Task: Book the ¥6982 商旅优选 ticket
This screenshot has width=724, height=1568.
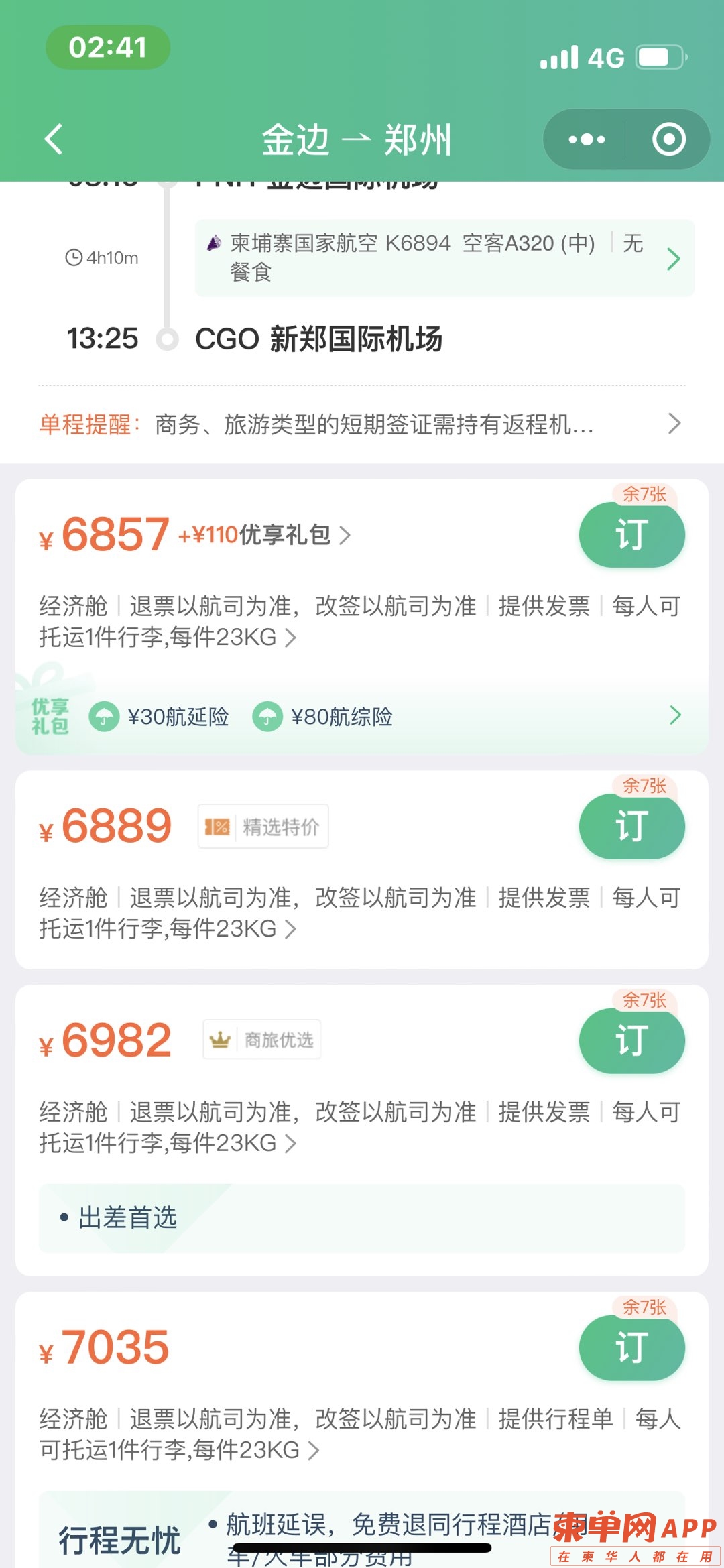Action: [x=631, y=1040]
